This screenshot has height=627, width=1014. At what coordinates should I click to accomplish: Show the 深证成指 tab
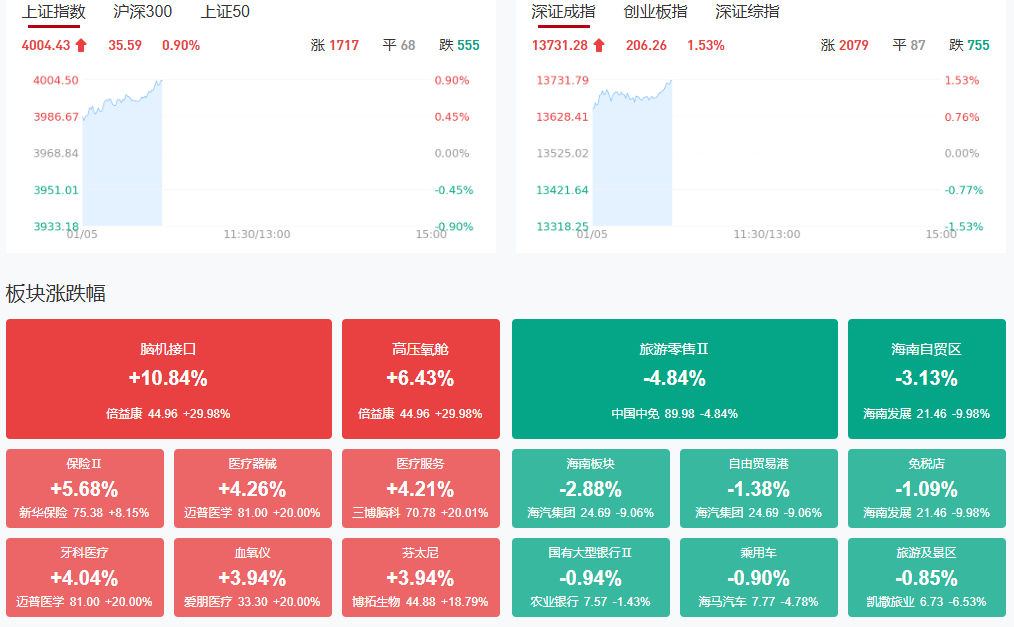click(x=563, y=12)
